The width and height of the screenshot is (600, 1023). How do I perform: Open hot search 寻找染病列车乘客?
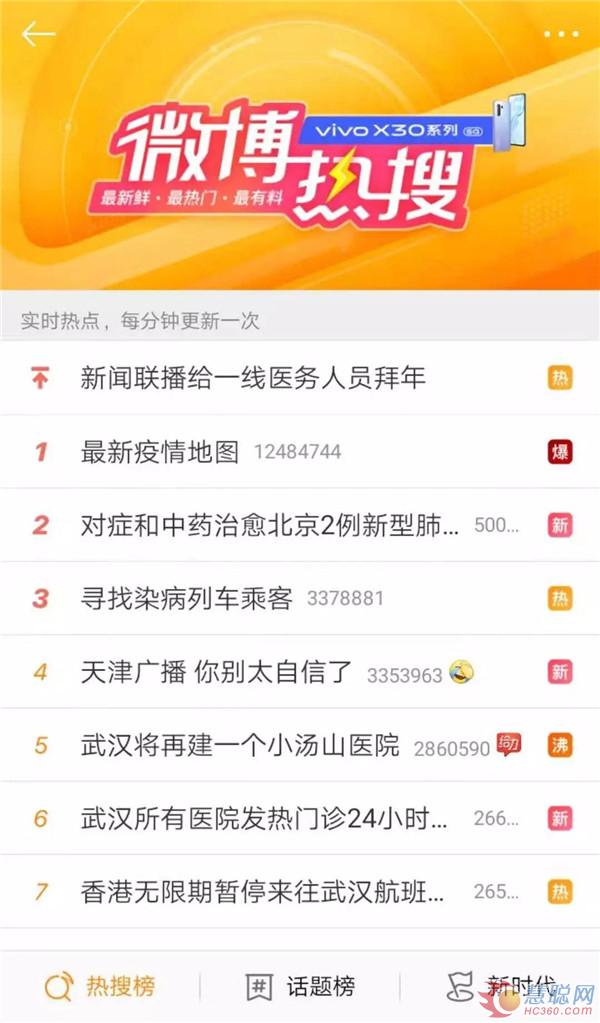[187, 599]
